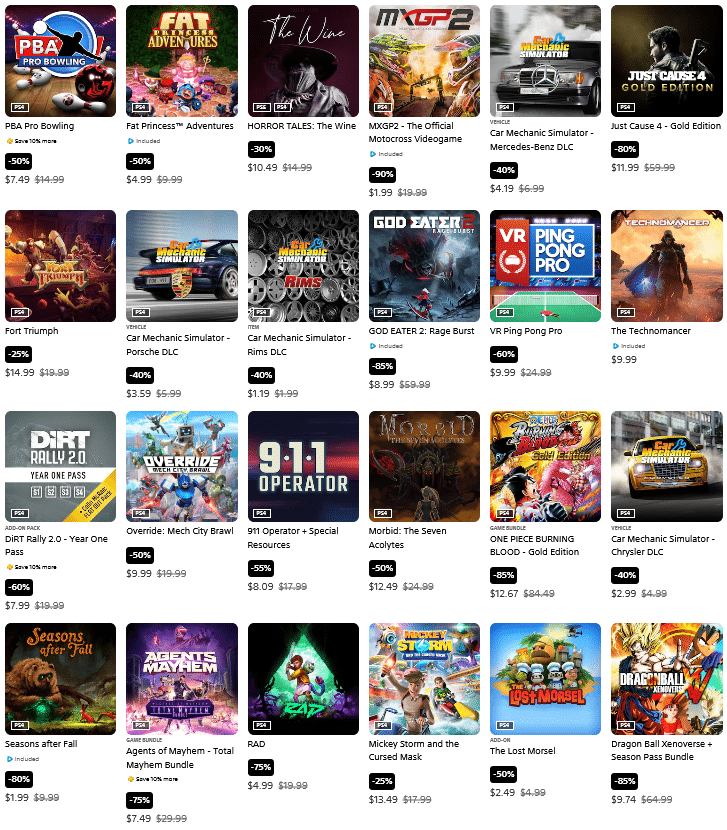The width and height of the screenshot is (727, 830).
Task: View Just Cause 4 Gold Edition
Action: tap(666, 61)
